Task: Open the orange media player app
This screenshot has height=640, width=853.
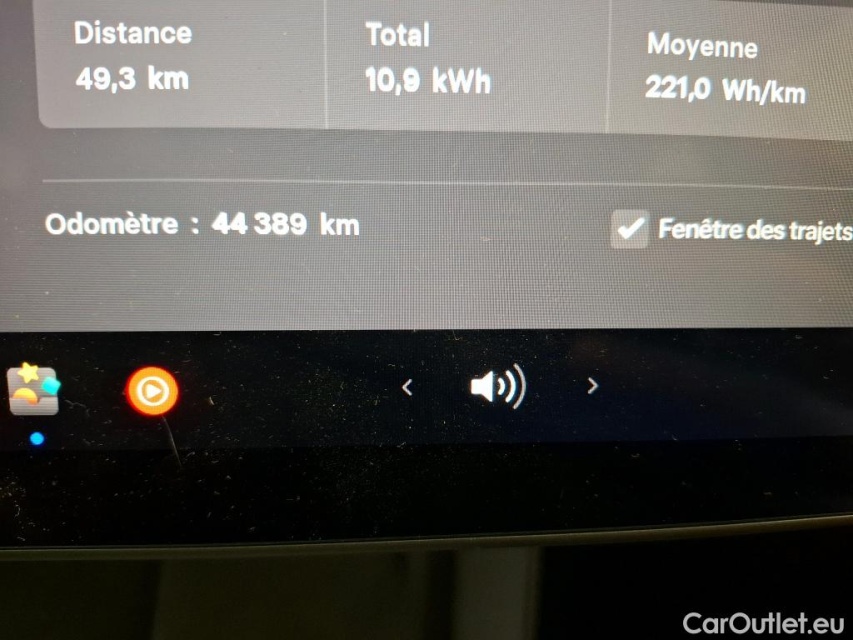Action: click(x=152, y=391)
